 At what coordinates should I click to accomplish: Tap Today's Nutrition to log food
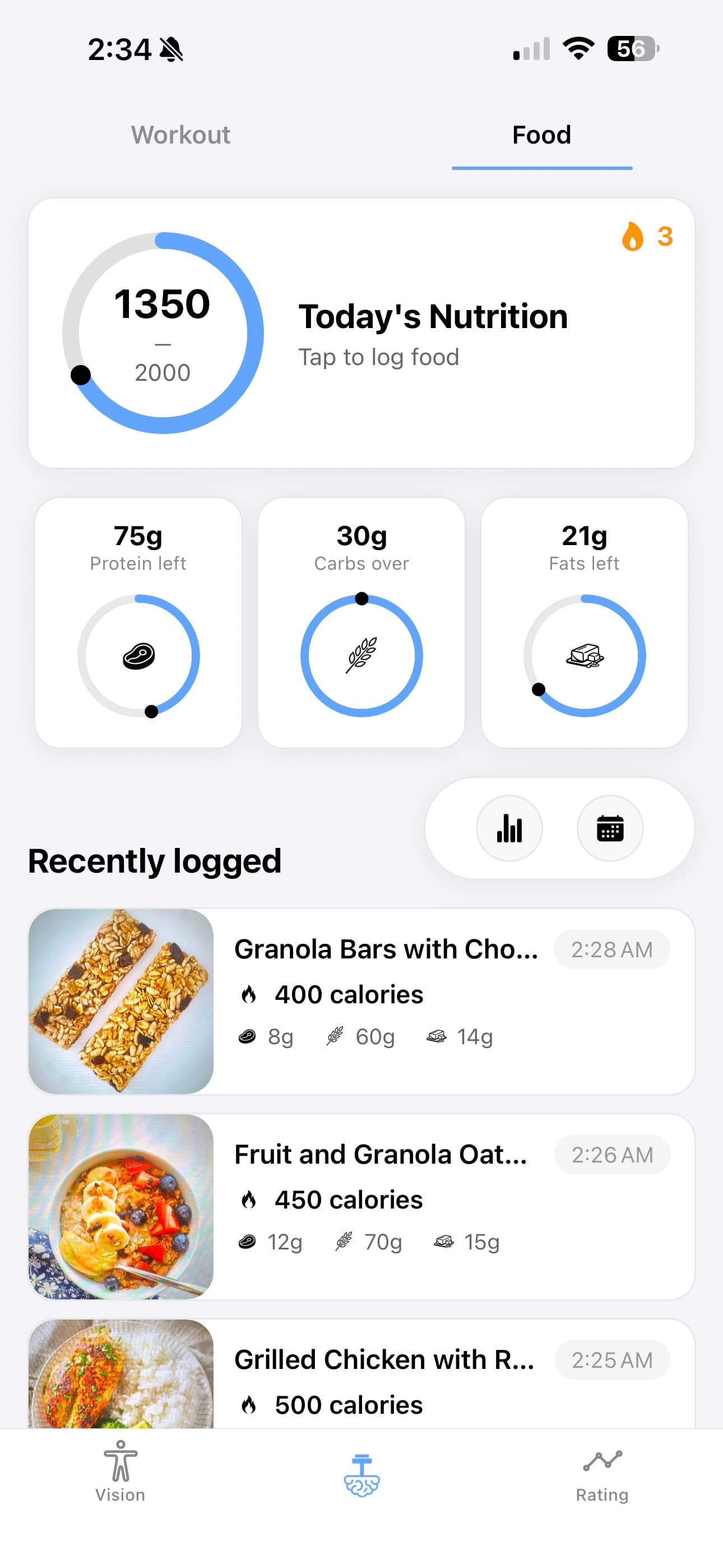coord(432,315)
